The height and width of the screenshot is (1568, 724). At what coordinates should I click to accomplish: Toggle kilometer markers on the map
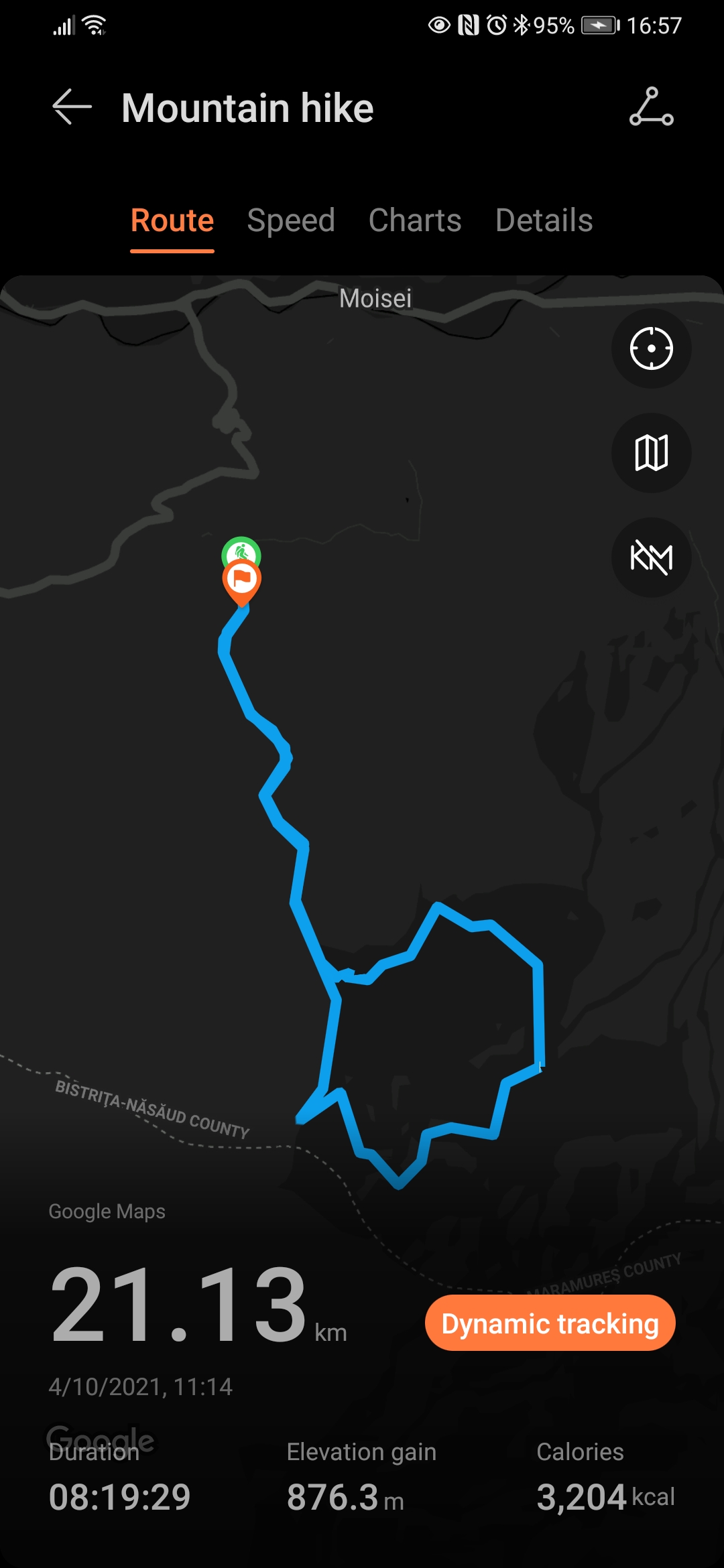(651, 558)
